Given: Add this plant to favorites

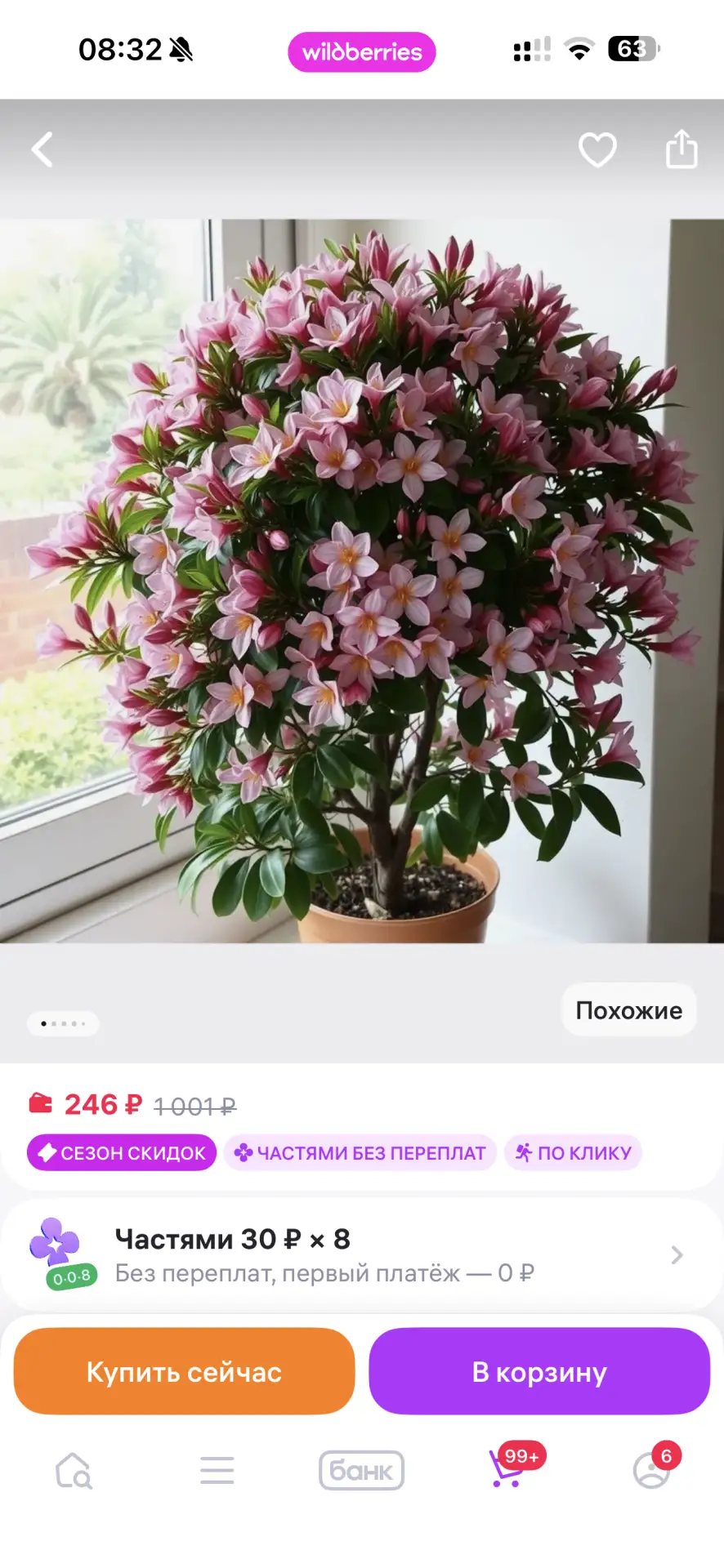Looking at the screenshot, I should pyautogui.click(x=597, y=149).
